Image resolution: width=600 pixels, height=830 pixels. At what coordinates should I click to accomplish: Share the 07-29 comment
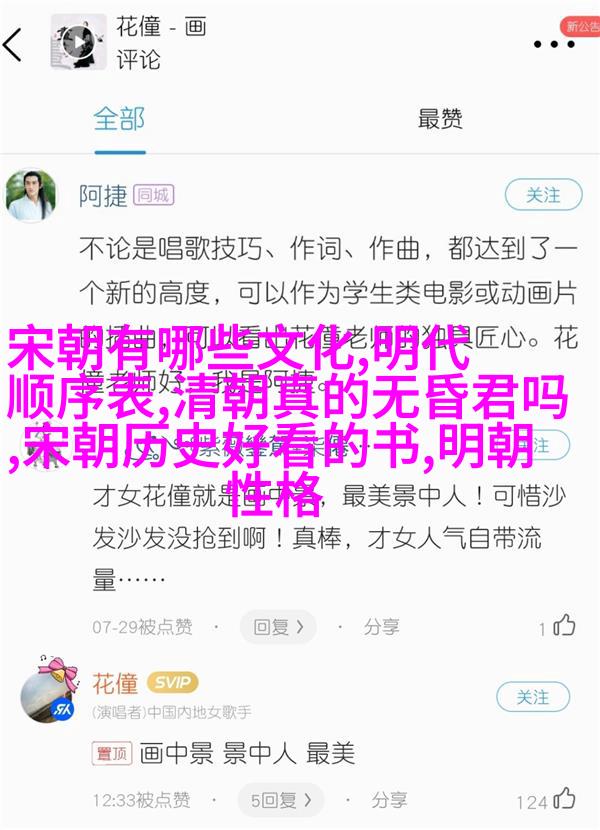click(x=372, y=627)
